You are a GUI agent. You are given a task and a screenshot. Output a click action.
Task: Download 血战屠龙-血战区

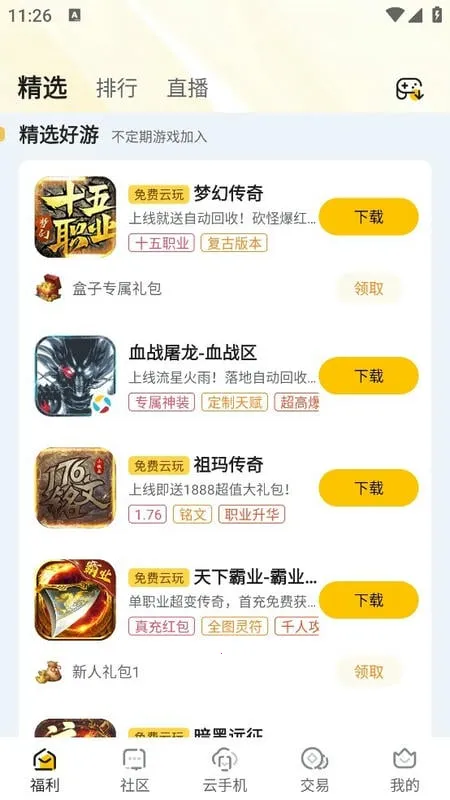pos(368,376)
